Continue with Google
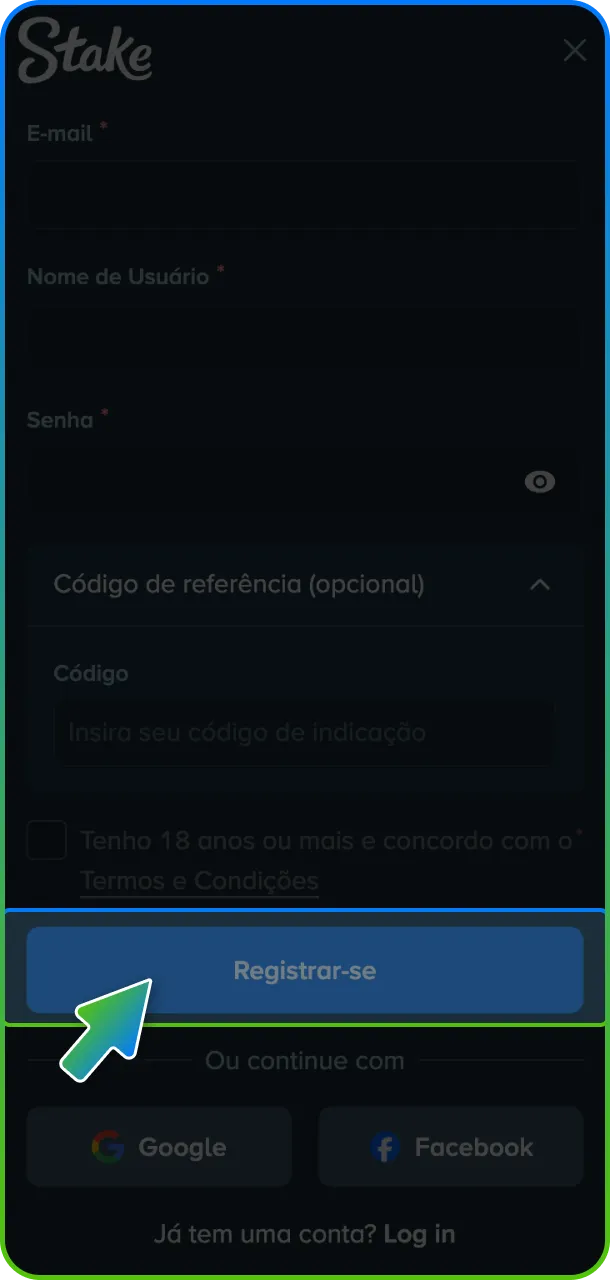Viewport: 610px width, 1280px height. tap(159, 1147)
